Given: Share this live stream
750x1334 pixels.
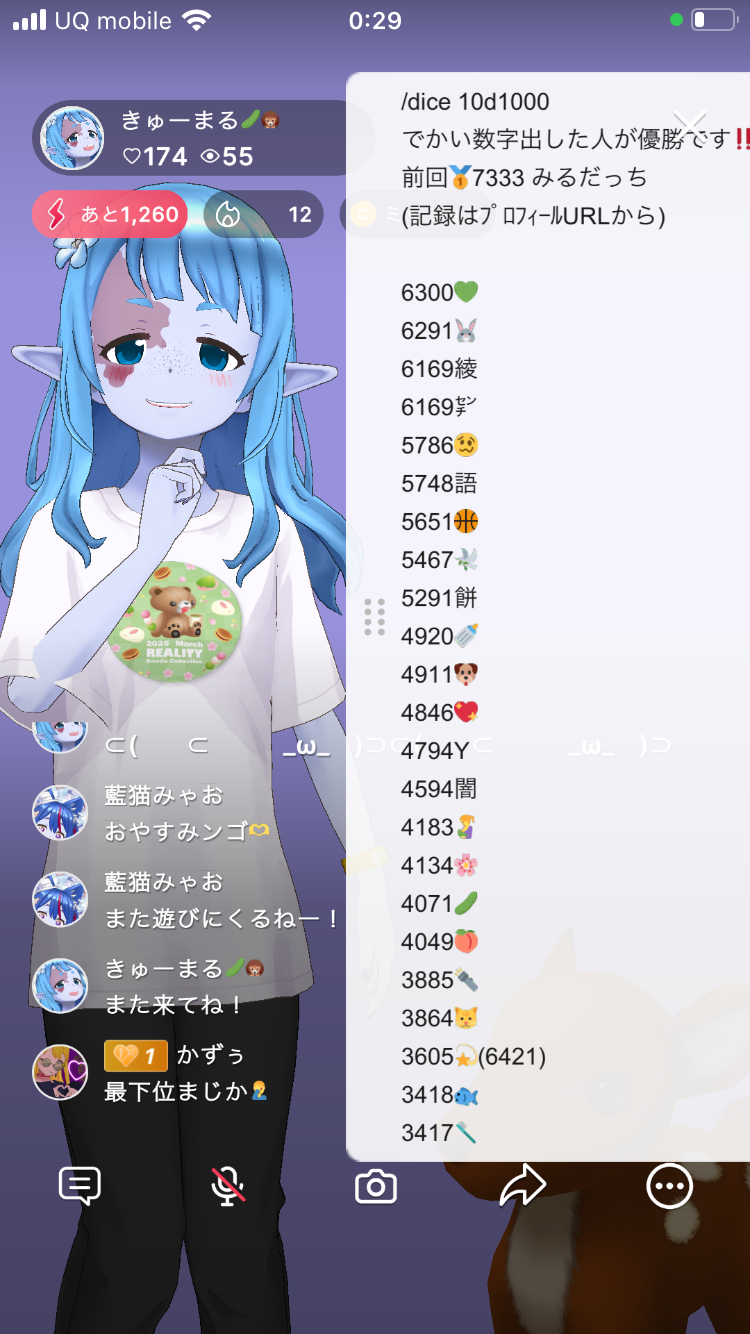Looking at the screenshot, I should coord(522,1186).
